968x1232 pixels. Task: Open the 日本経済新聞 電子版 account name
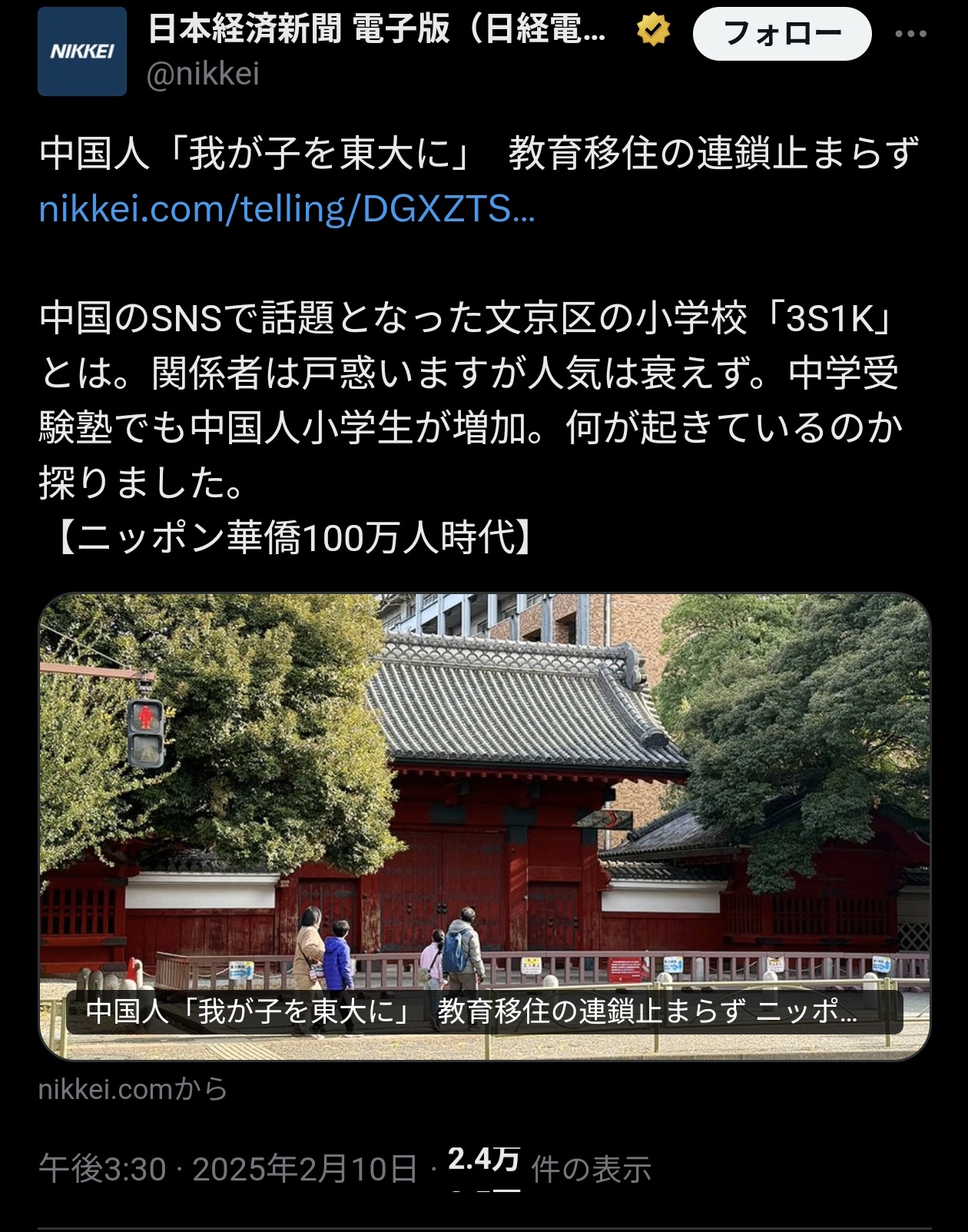(x=376, y=31)
